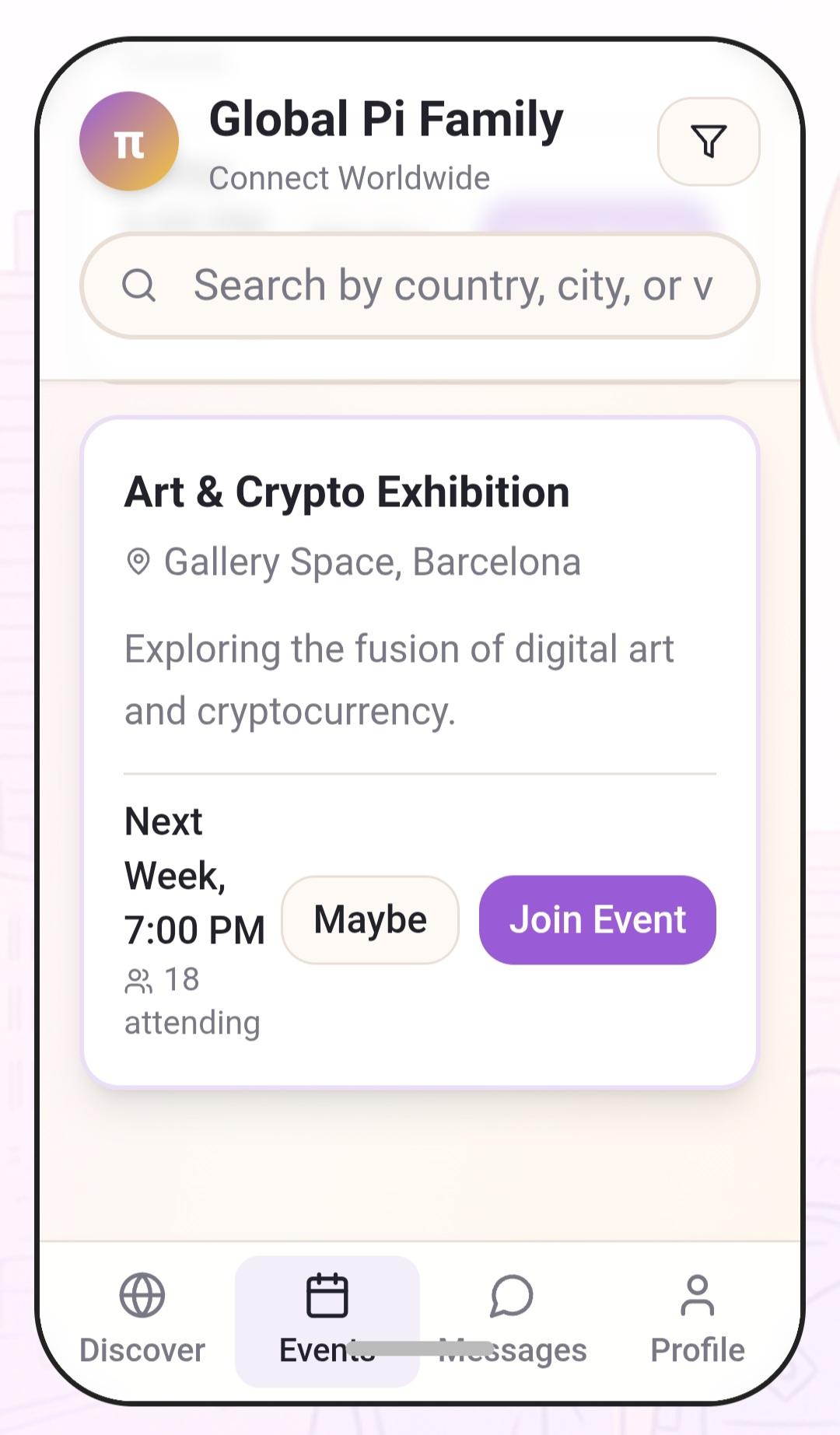Switch to the Discover tab
The width and height of the screenshot is (840, 1435).
[x=142, y=1321]
